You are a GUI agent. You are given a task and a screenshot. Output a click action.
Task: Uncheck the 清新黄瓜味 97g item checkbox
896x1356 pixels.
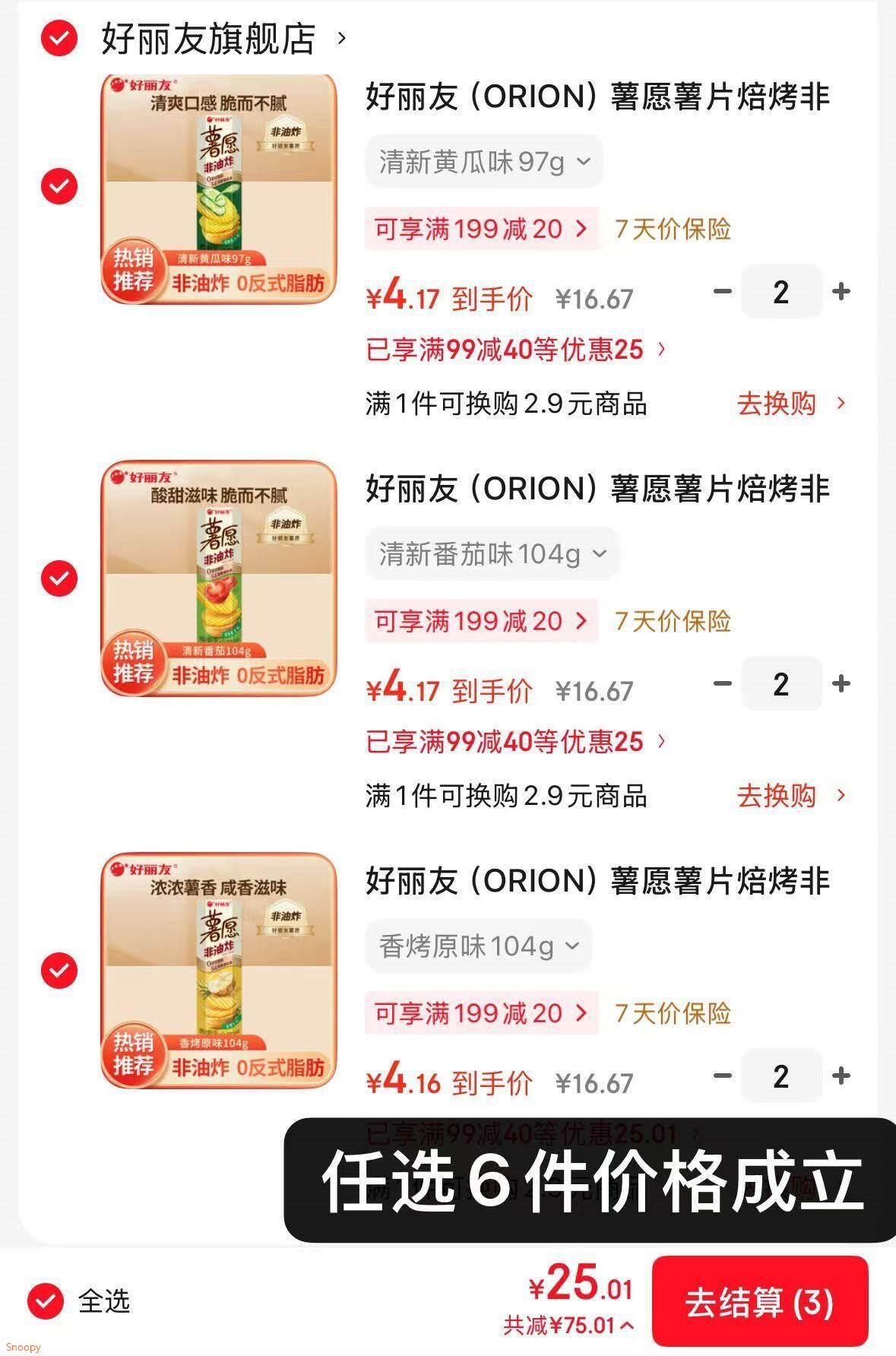pyautogui.click(x=59, y=186)
